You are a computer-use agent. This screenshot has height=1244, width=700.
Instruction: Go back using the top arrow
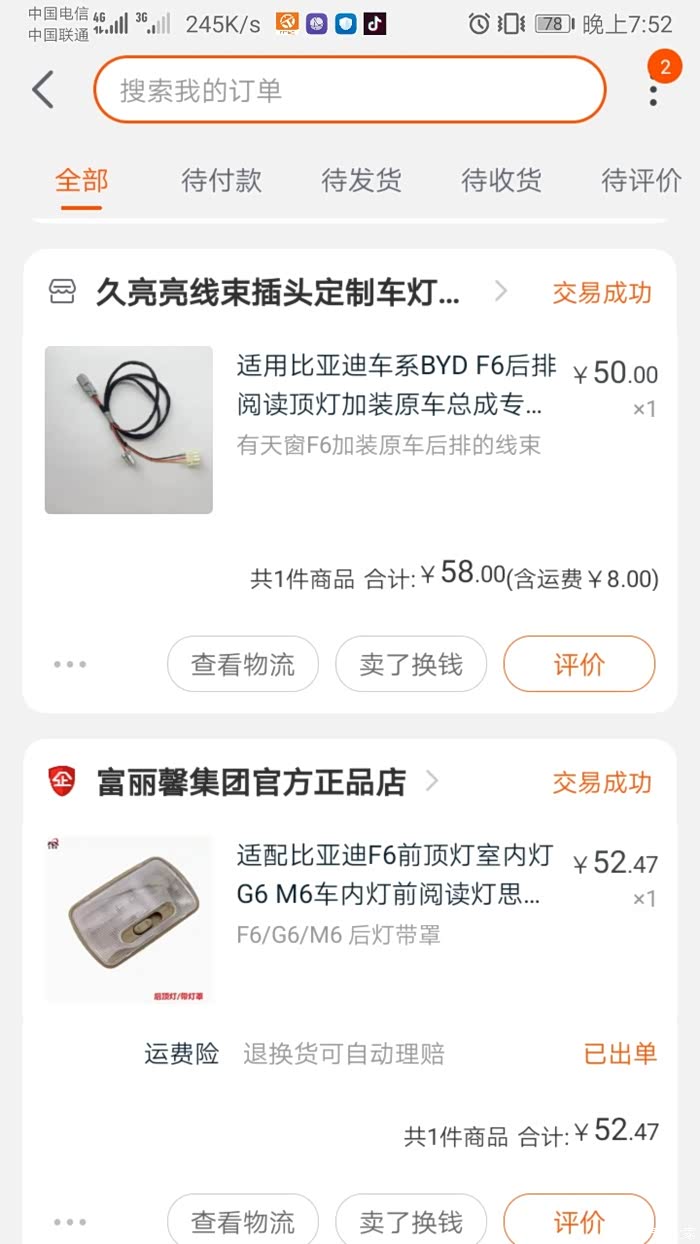click(x=42, y=90)
